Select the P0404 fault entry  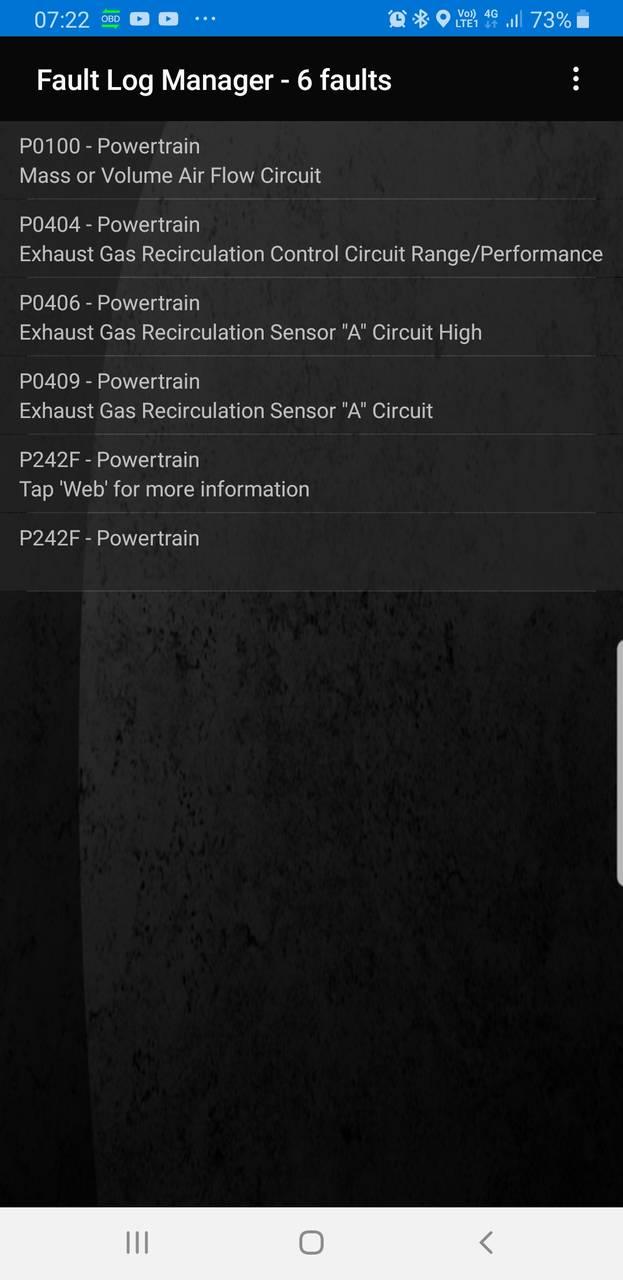click(x=311, y=239)
